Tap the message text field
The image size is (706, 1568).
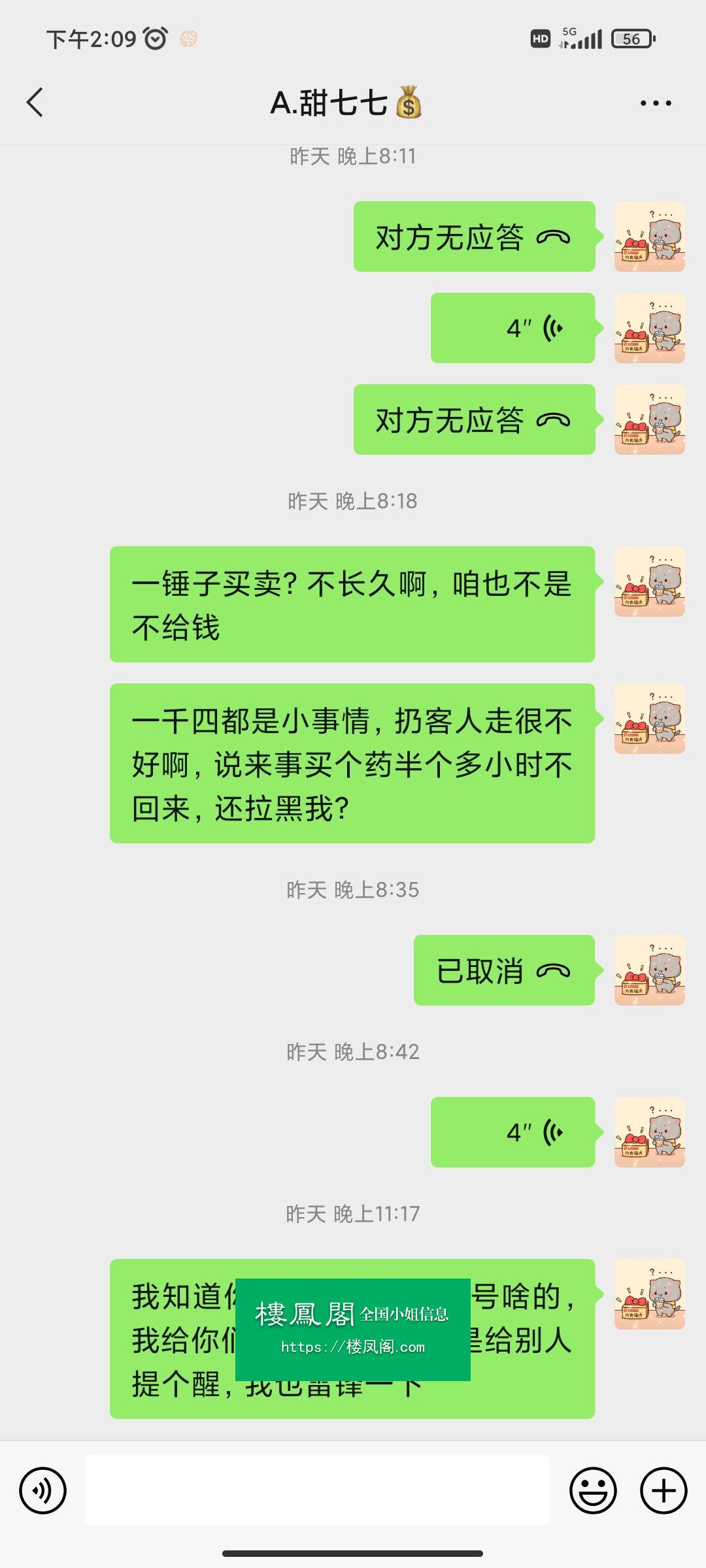click(x=317, y=1490)
